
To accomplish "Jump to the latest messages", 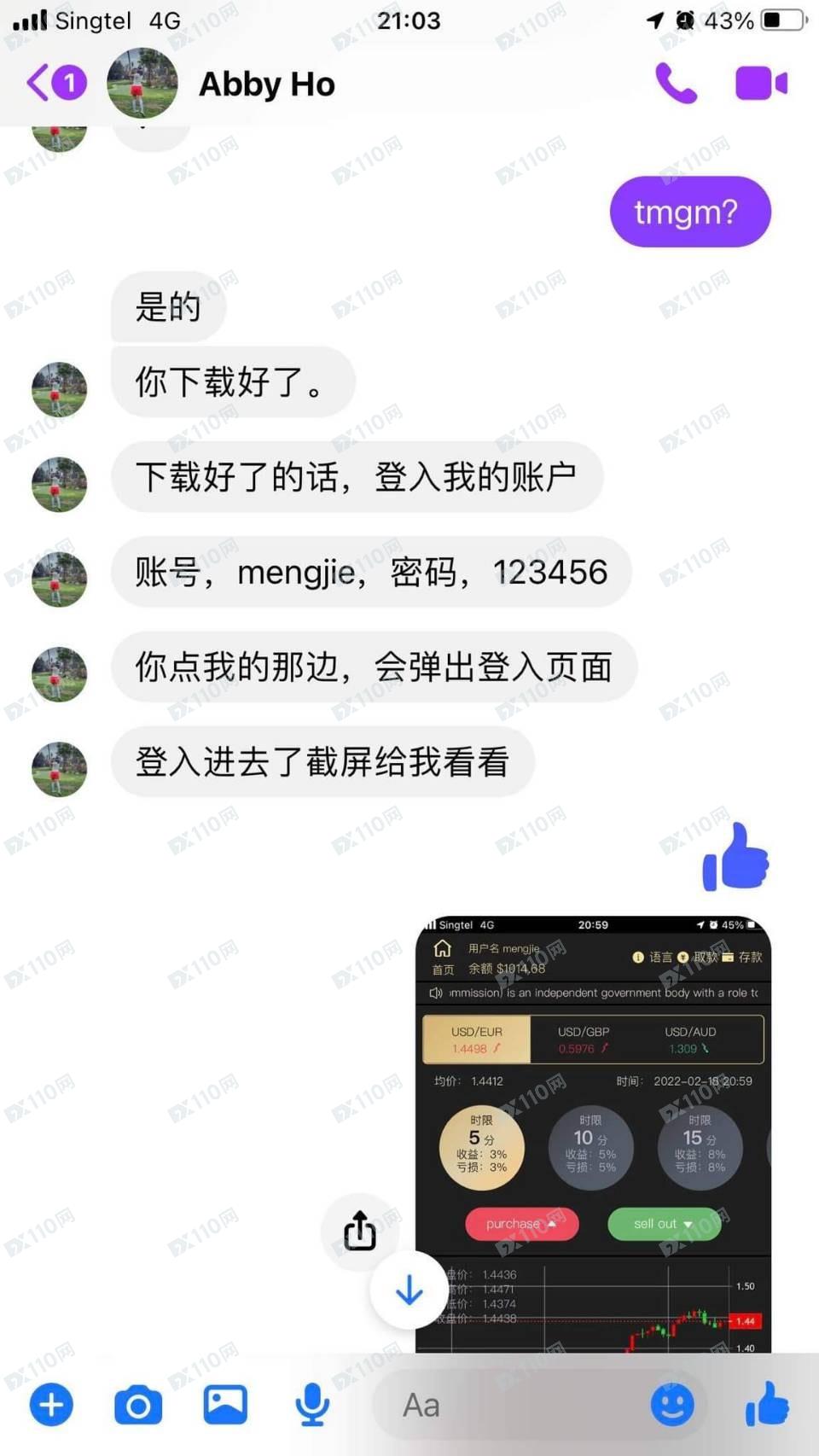I will (409, 1290).
